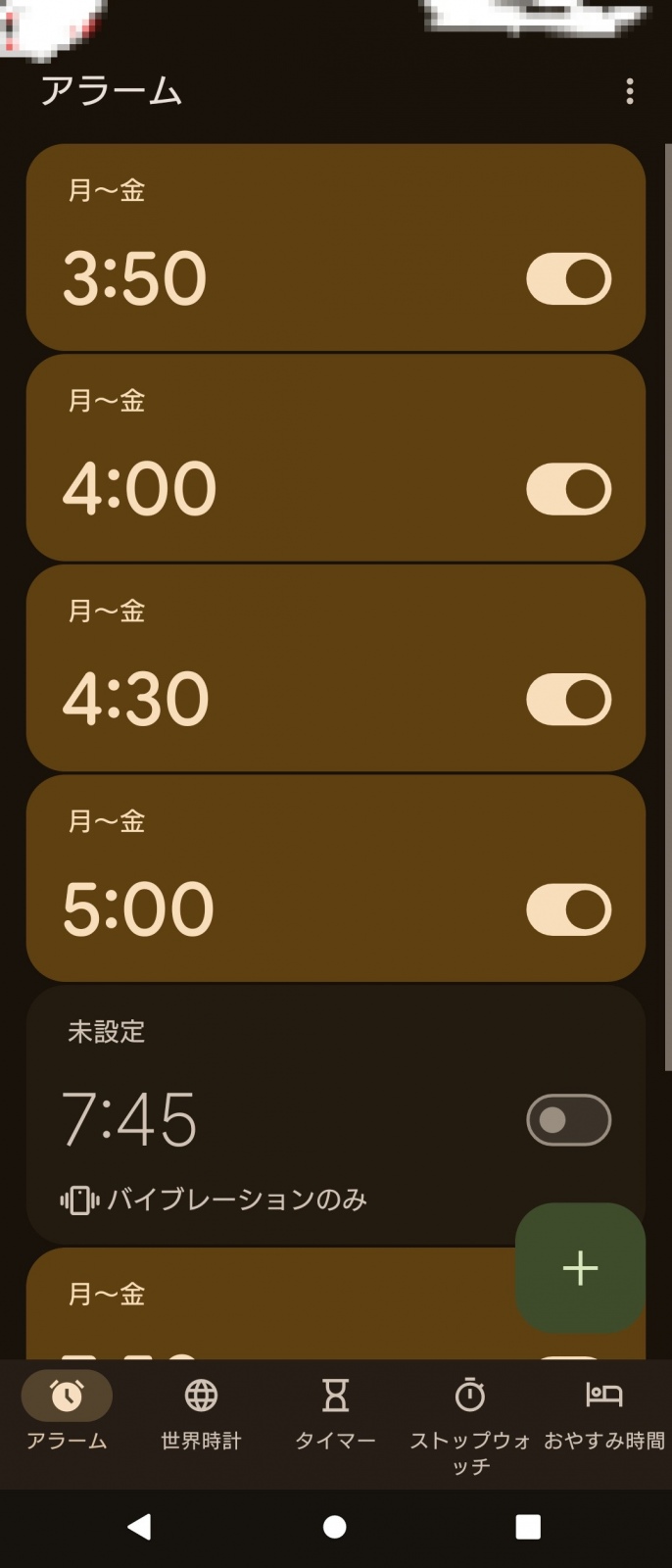The width and height of the screenshot is (672, 1568).
Task: Tap the system back button
Action: point(140,1526)
